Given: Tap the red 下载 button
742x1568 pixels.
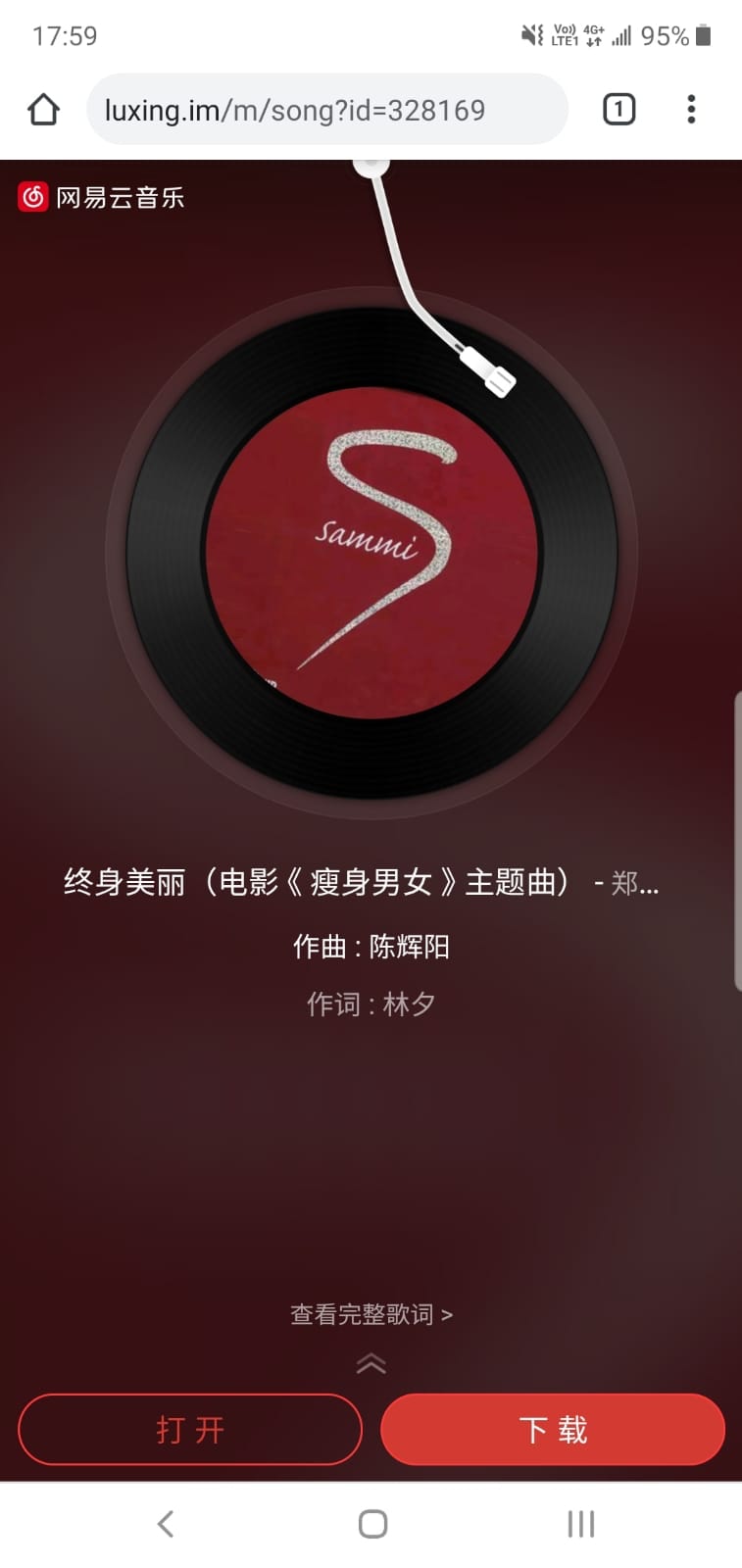Looking at the screenshot, I should (x=553, y=1430).
